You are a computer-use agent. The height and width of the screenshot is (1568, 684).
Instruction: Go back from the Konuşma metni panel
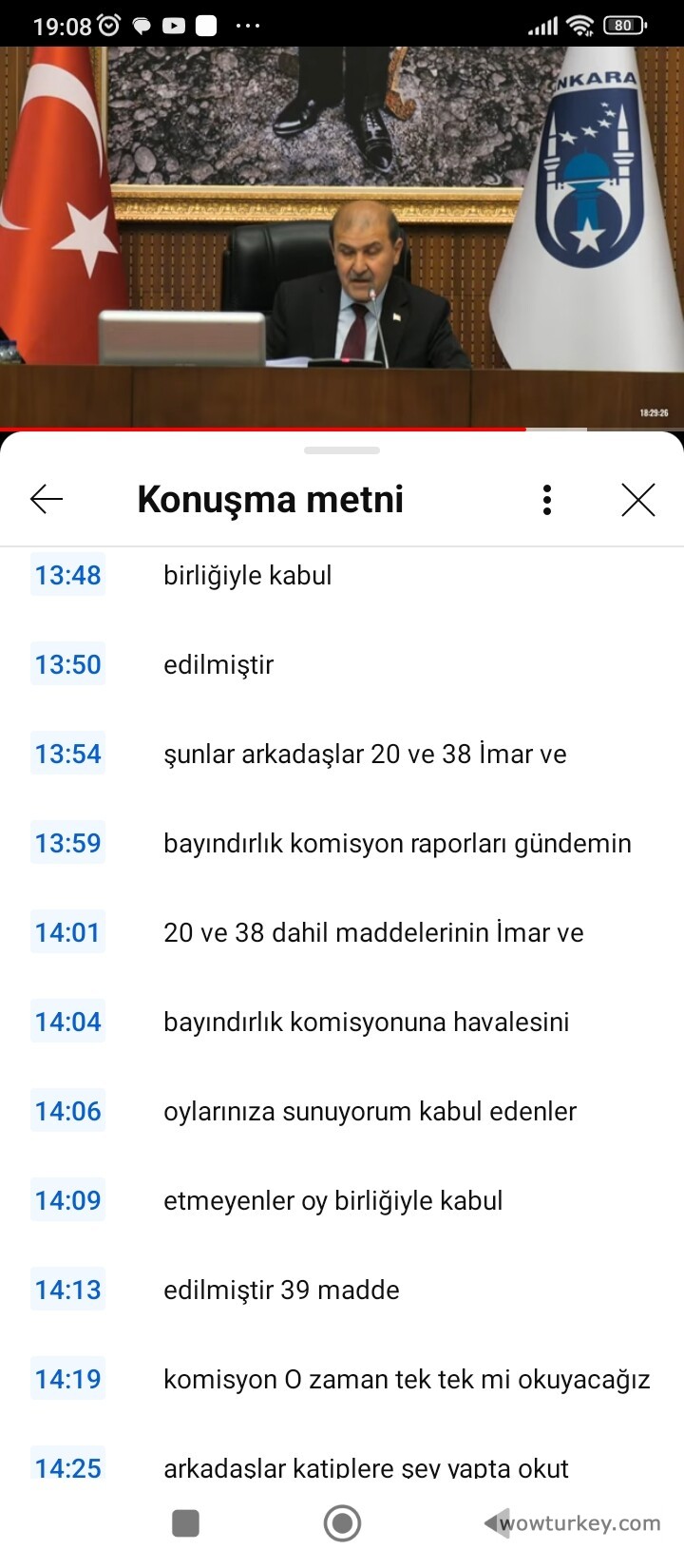point(47,499)
